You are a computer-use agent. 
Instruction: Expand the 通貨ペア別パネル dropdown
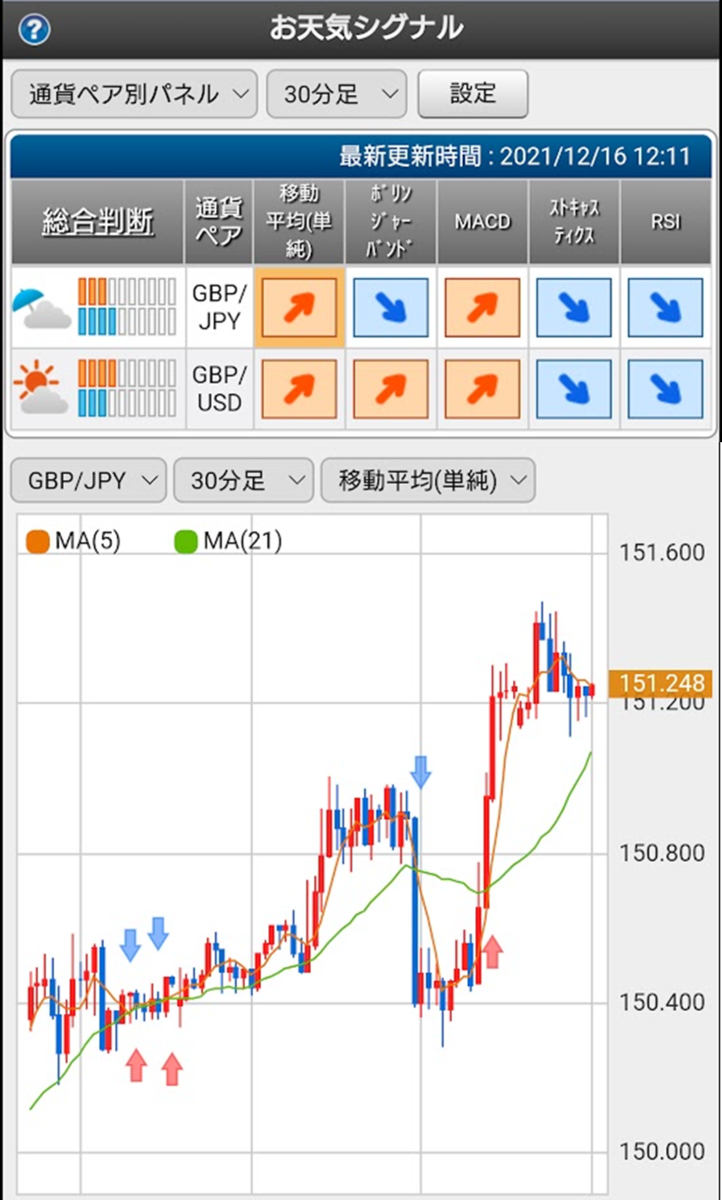point(134,94)
